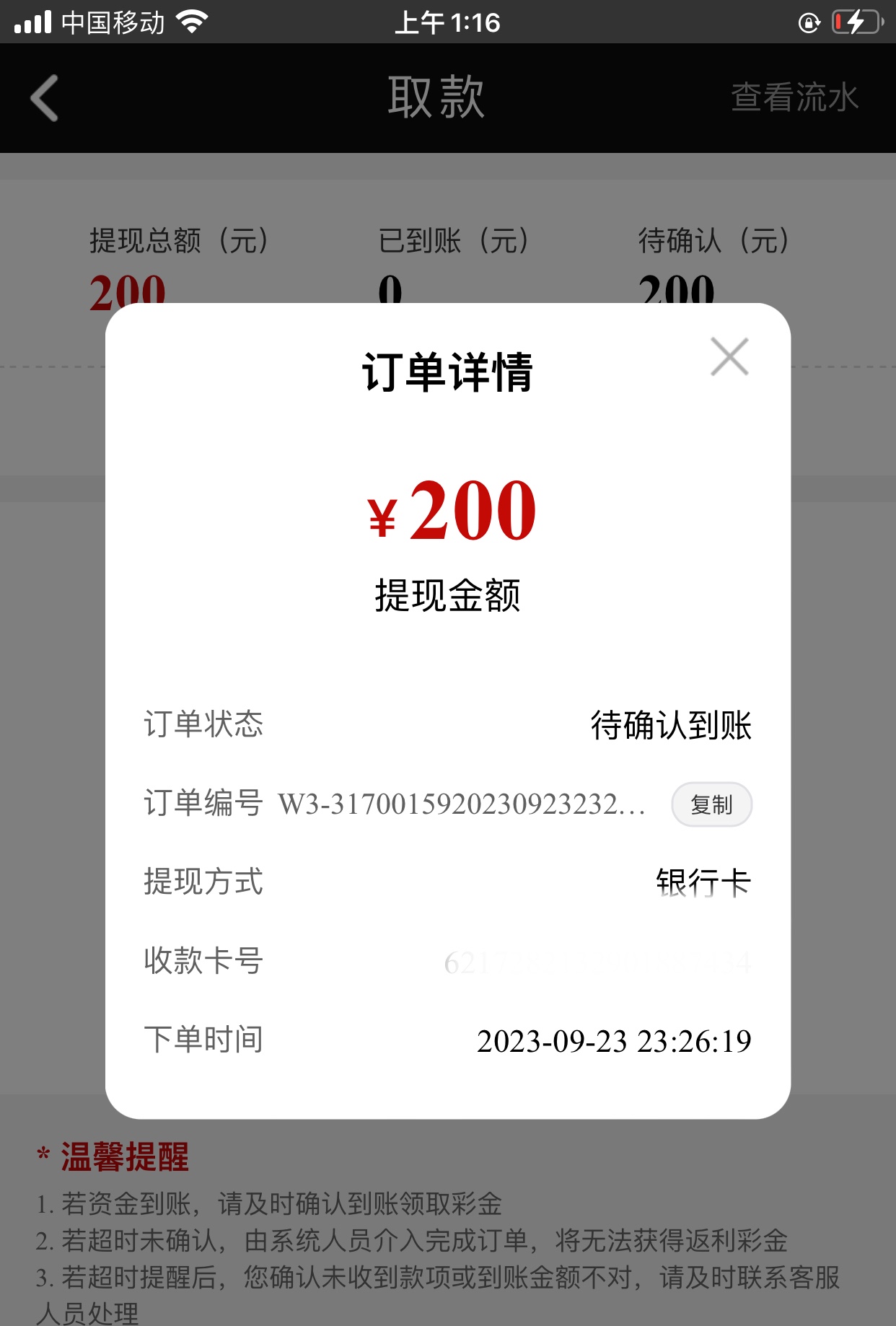This screenshot has height=1326, width=896.
Task: Open 查看流水 to view transaction records
Action: coord(794,97)
